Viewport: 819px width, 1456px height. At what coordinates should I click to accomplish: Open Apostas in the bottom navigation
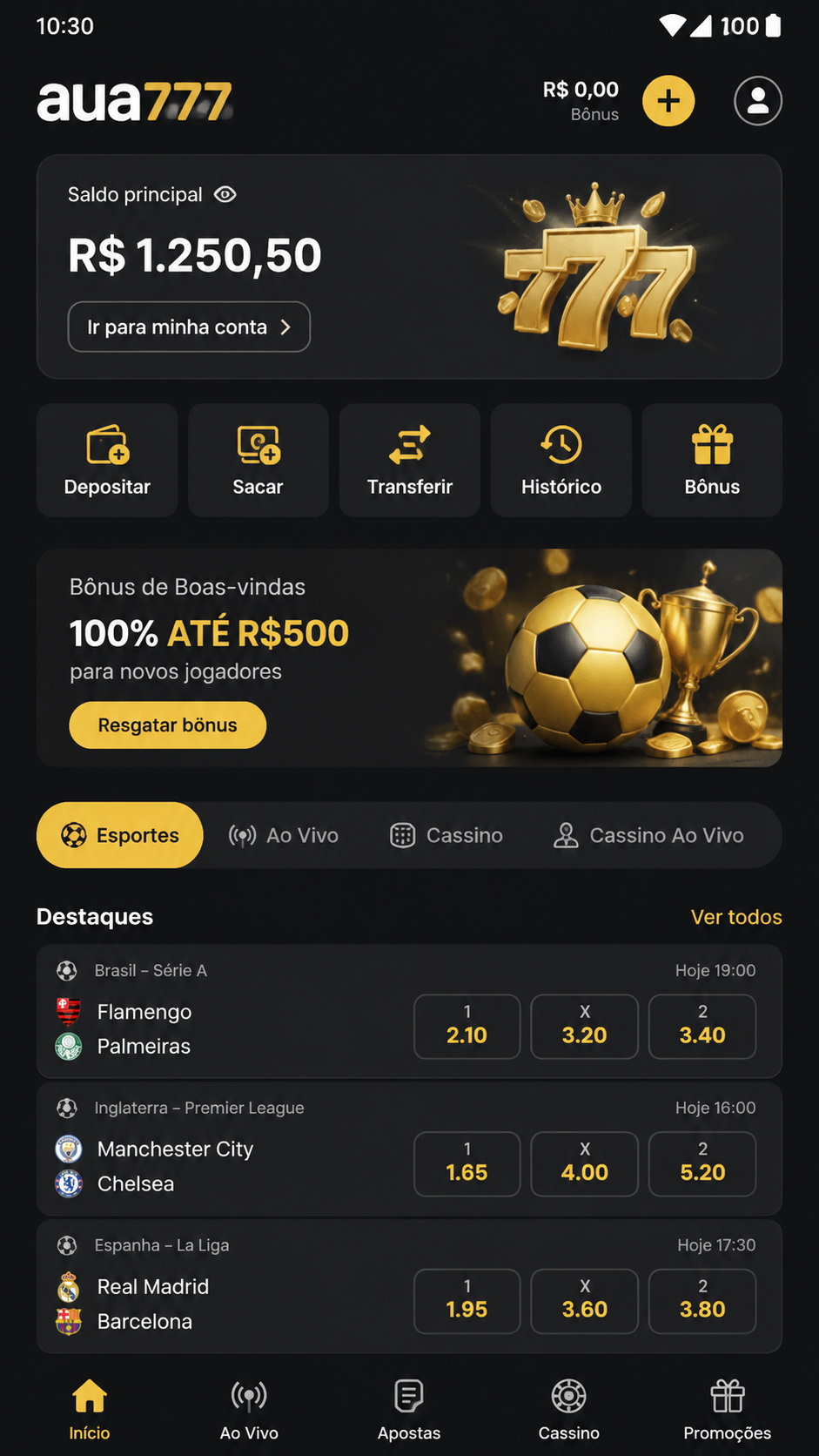point(409,1410)
